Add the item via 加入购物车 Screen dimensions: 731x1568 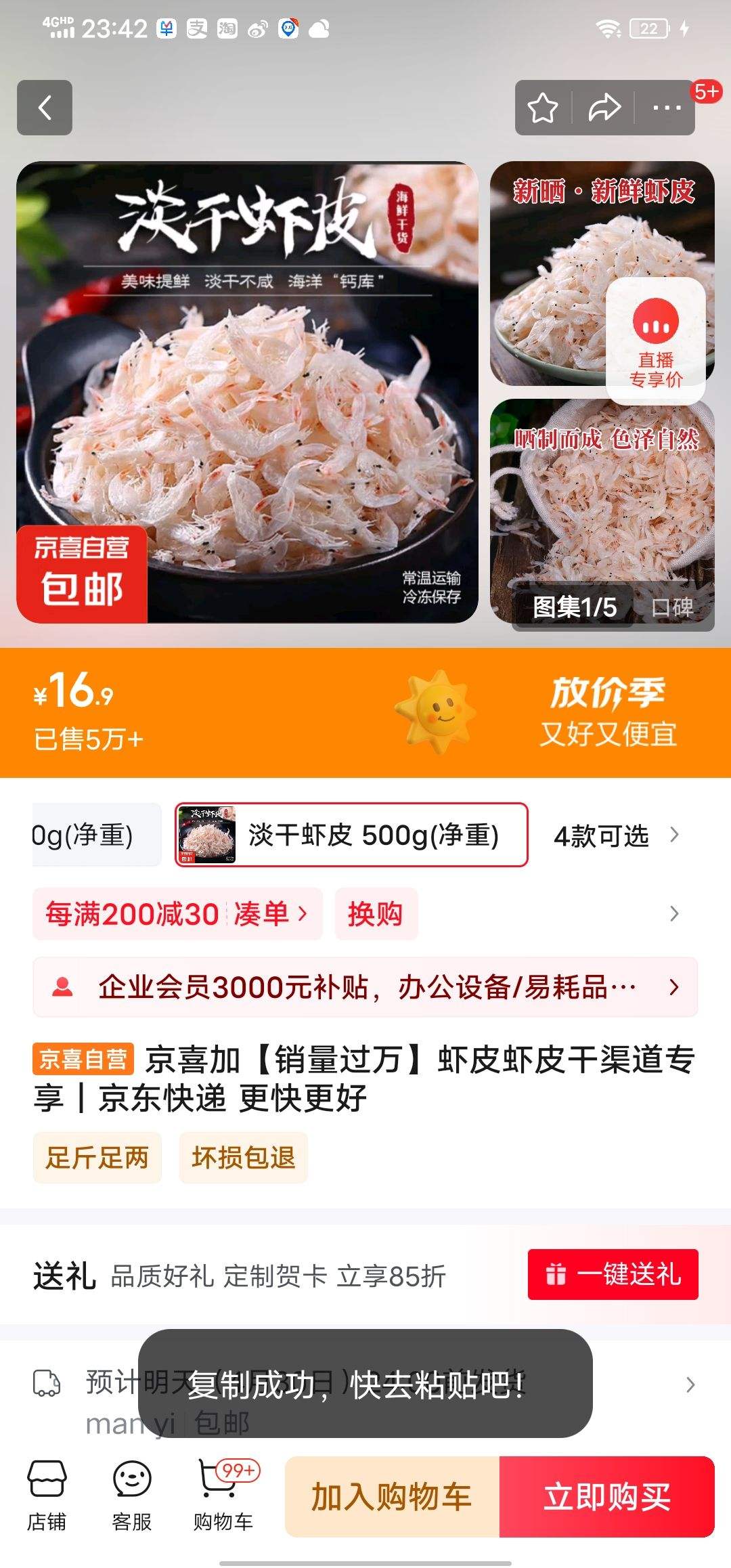click(392, 1496)
